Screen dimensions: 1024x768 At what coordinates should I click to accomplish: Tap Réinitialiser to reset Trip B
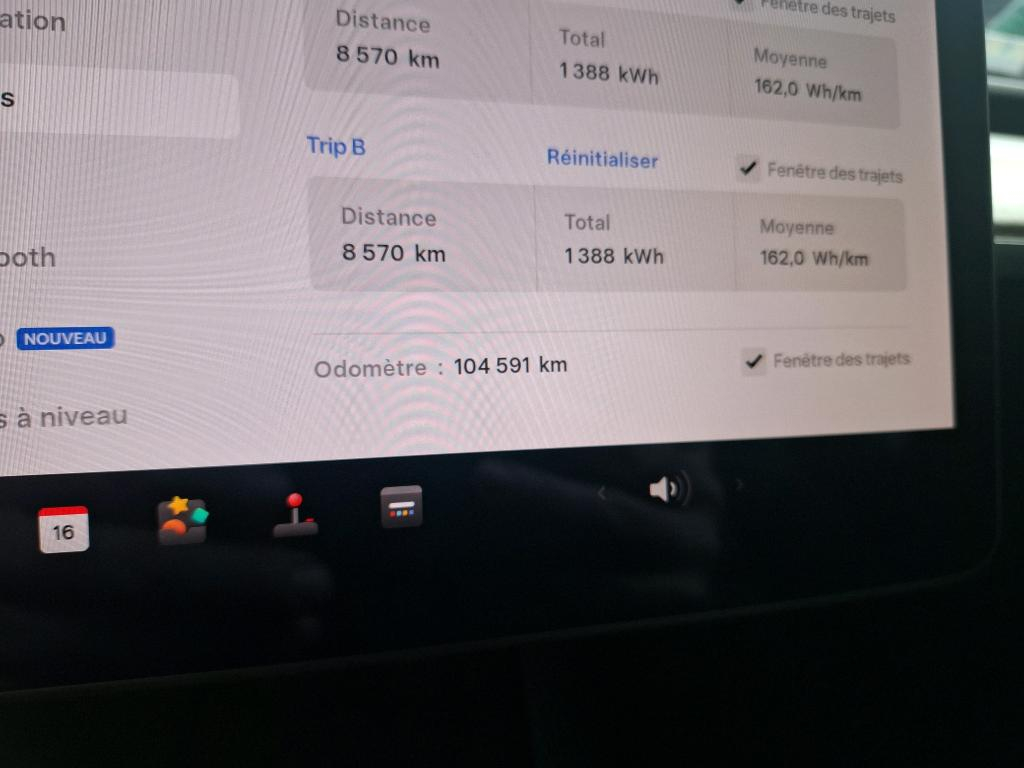click(602, 159)
